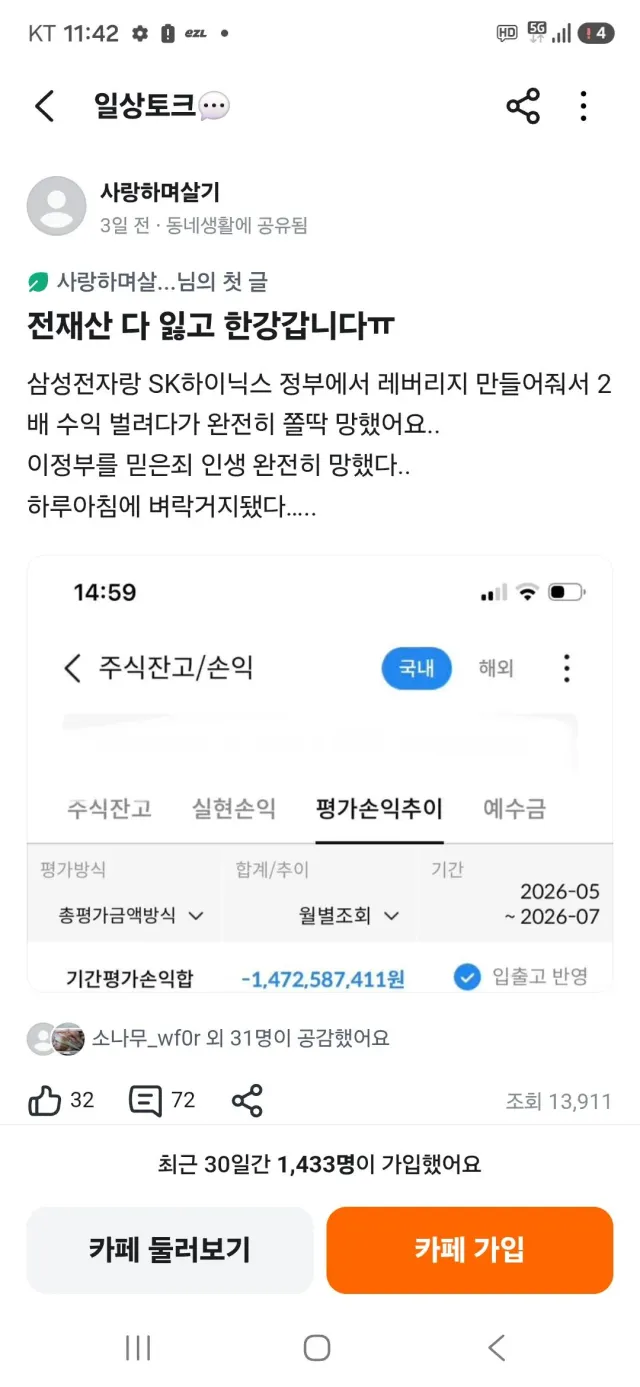Share this cafe via top bar icon
The image size is (640, 1387).
click(x=523, y=106)
